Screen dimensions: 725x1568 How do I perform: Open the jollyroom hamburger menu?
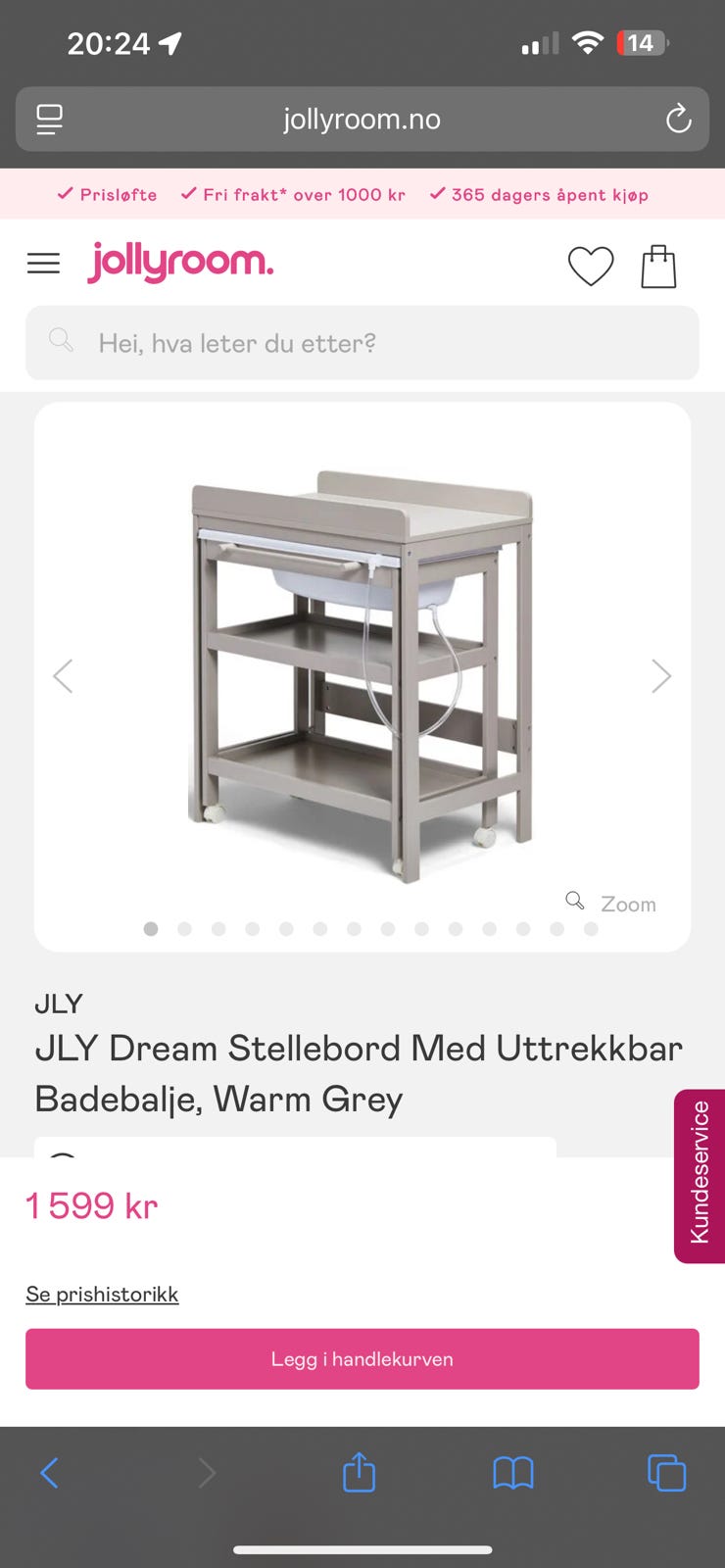click(x=43, y=263)
